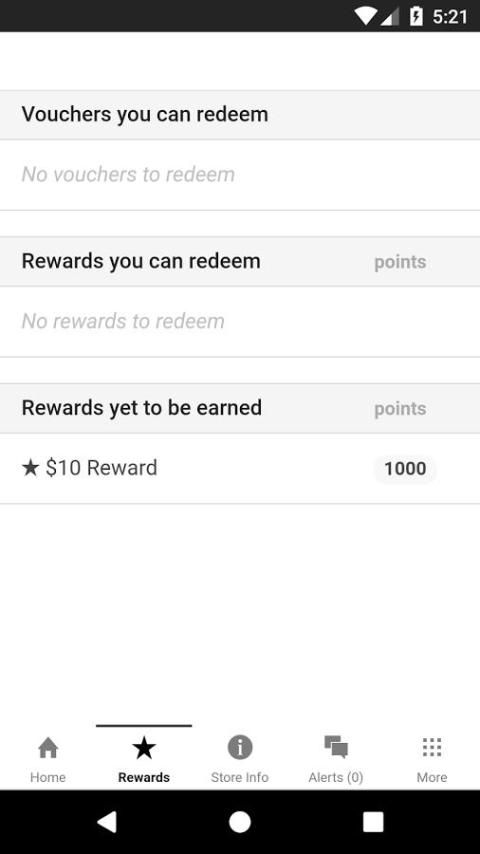
Task: Switch to Alerts (0) tab
Action: point(336,759)
